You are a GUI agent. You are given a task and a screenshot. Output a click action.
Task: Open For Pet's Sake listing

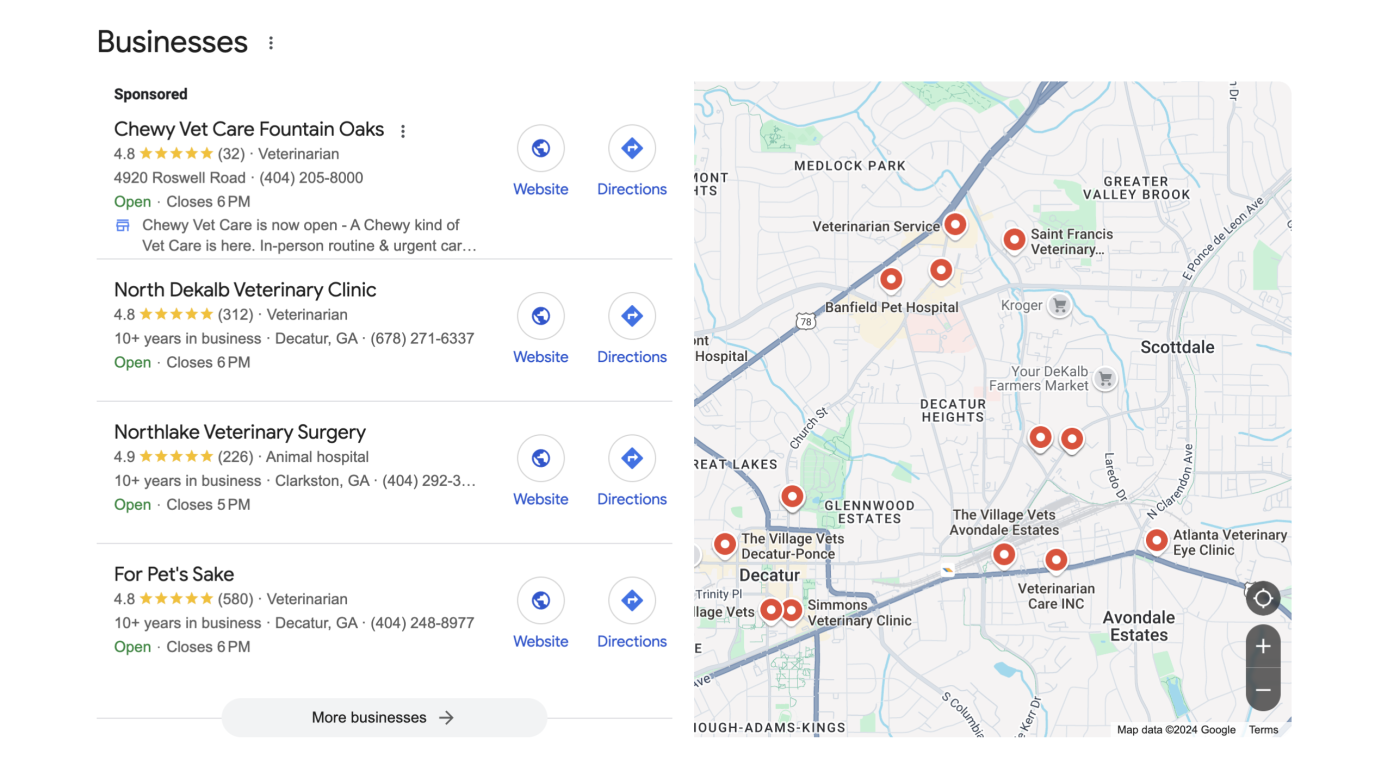(174, 574)
